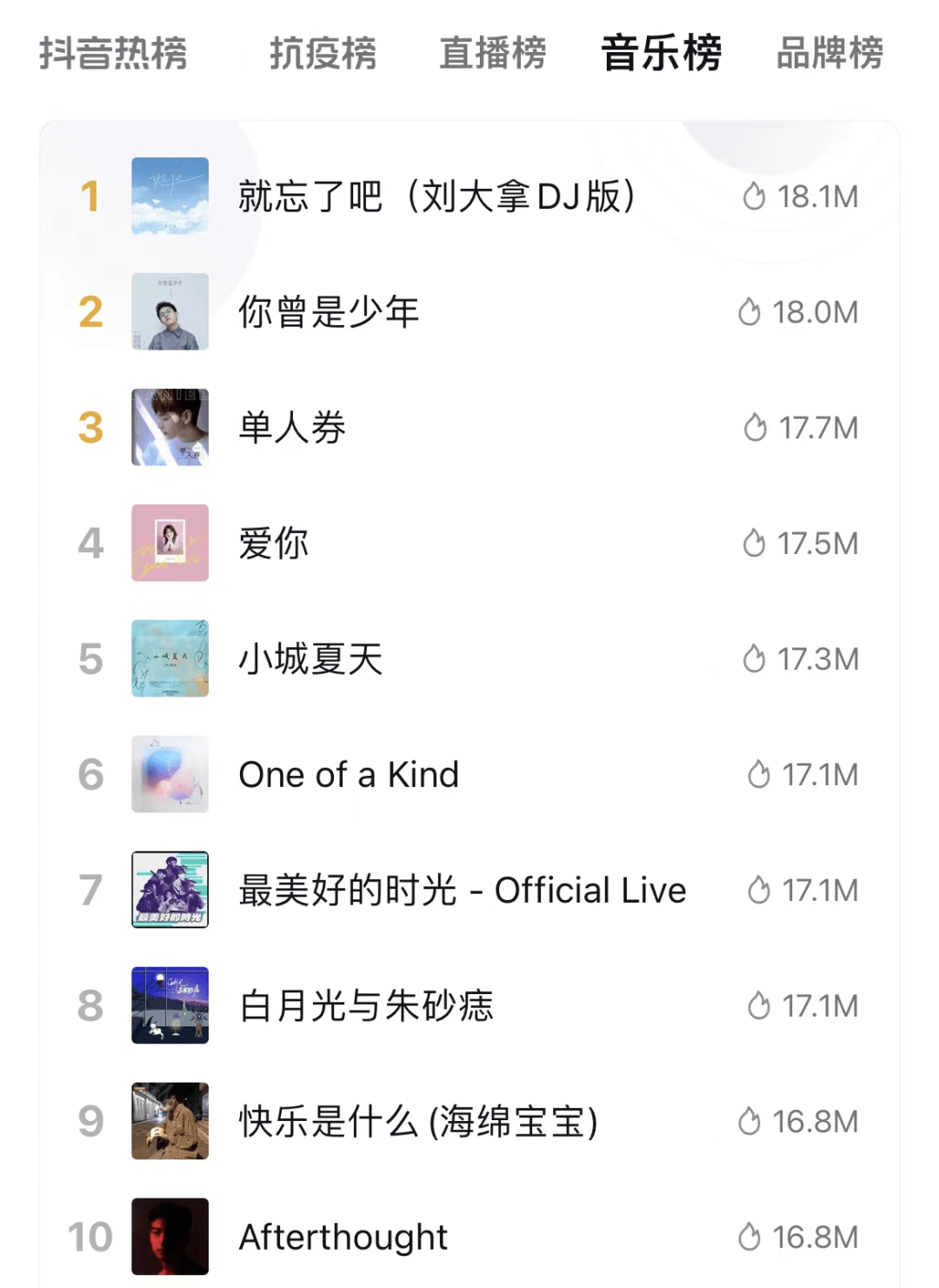Image resolution: width=939 pixels, height=1288 pixels.
Task: Open the song 爱你
Action: (x=273, y=544)
